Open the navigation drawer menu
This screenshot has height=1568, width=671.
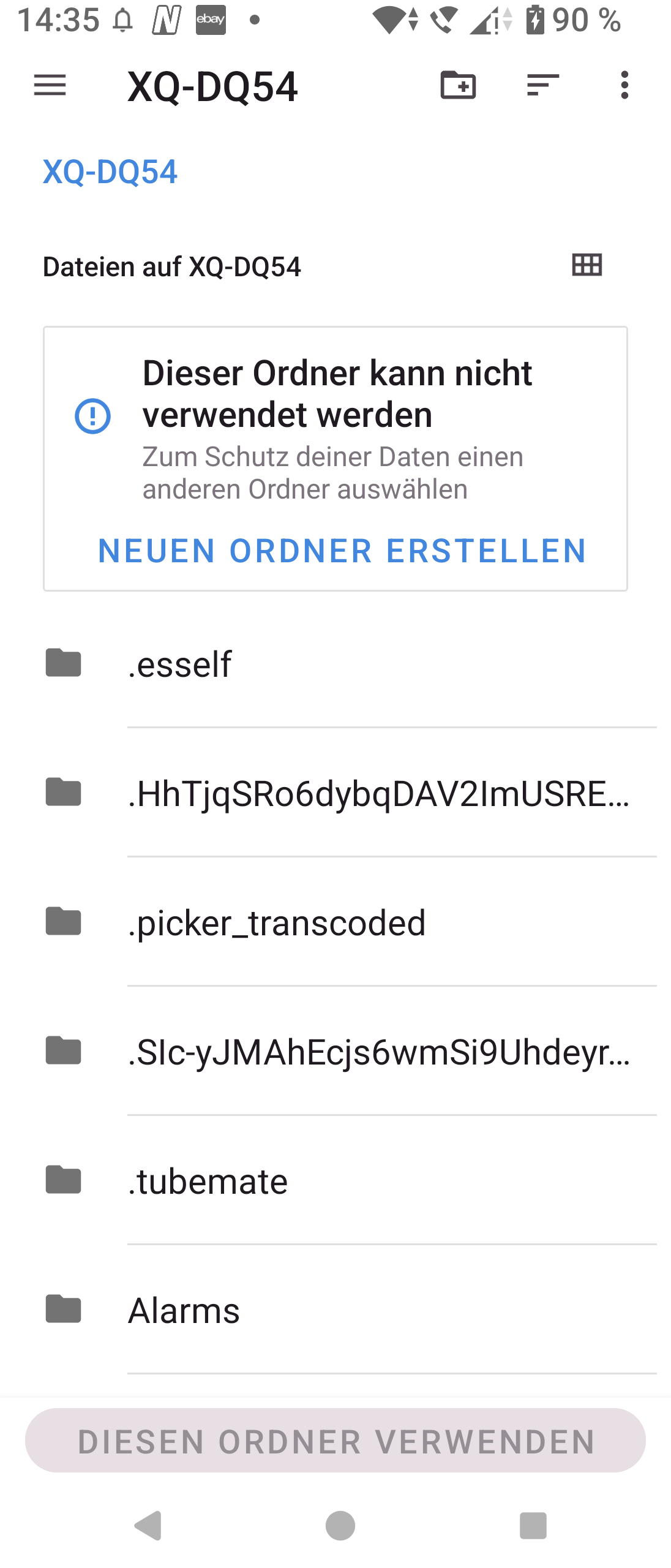tap(50, 85)
